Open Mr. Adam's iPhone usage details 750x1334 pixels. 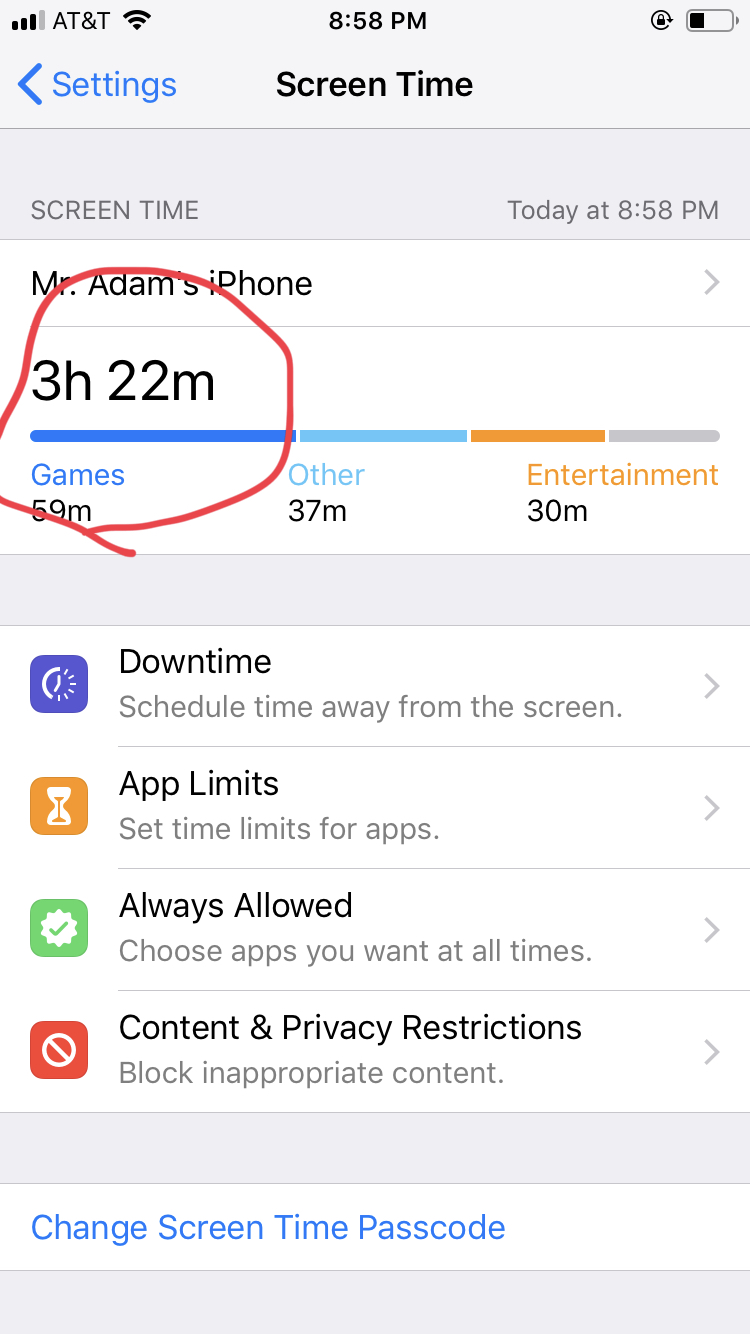[x=375, y=283]
